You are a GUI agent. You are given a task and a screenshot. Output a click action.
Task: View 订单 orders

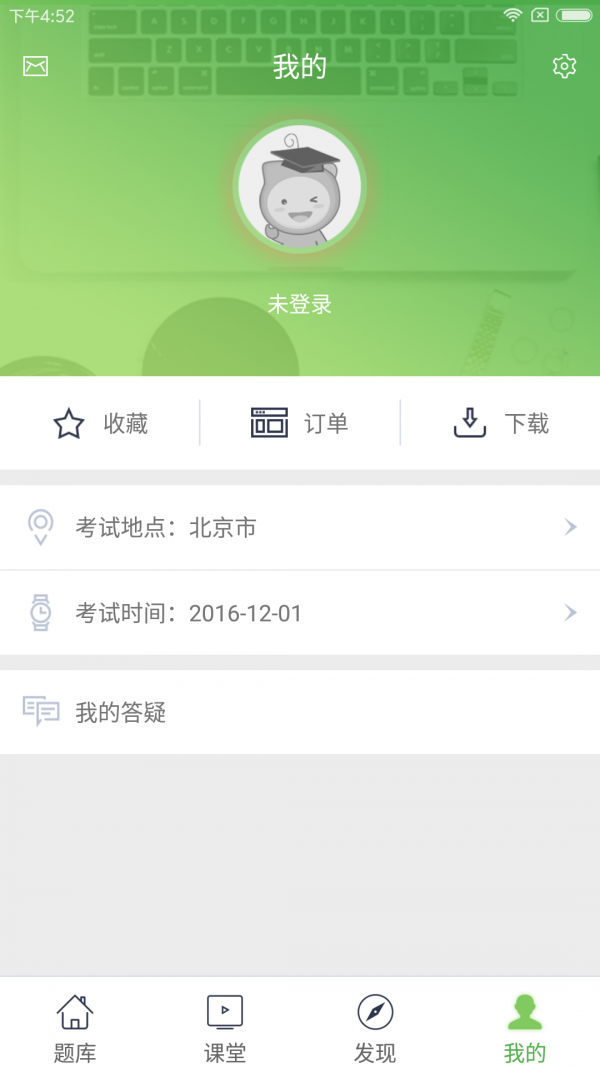(300, 423)
